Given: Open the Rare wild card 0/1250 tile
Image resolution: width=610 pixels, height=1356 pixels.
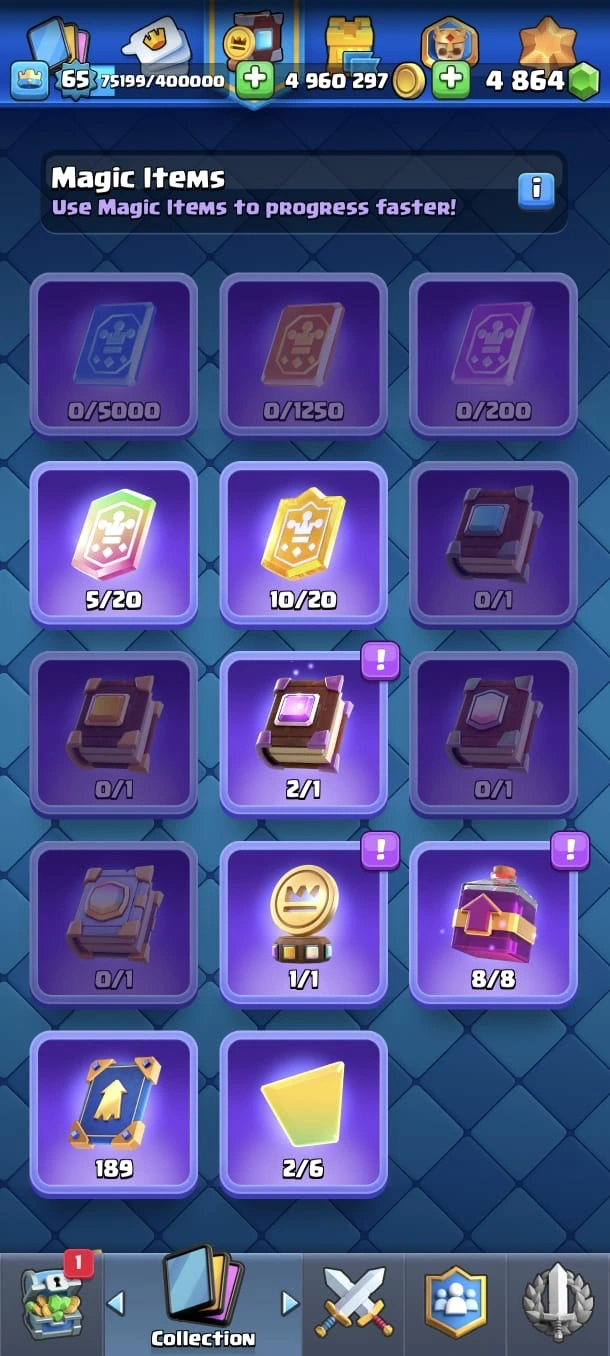Looking at the screenshot, I should 303,355.
